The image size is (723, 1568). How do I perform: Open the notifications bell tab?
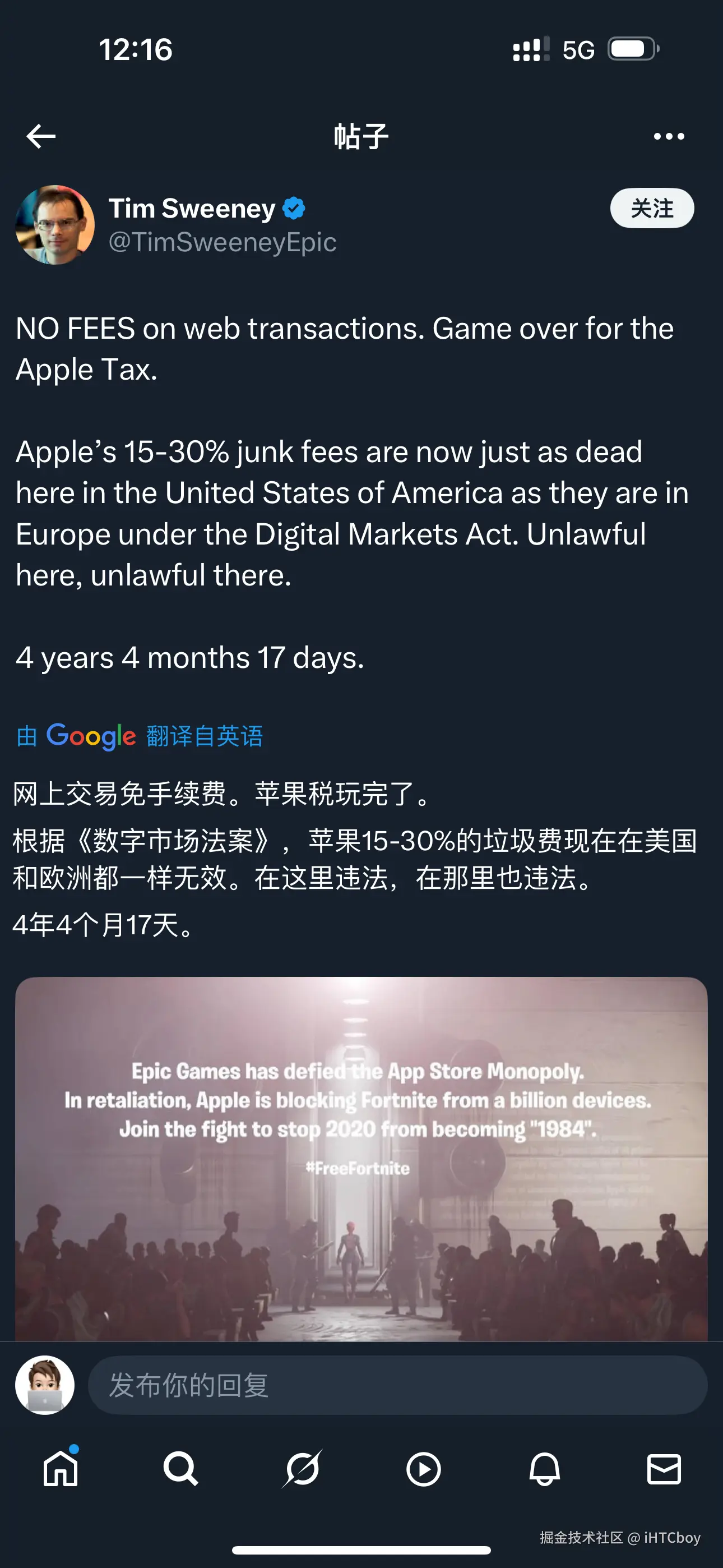point(544,1469)
